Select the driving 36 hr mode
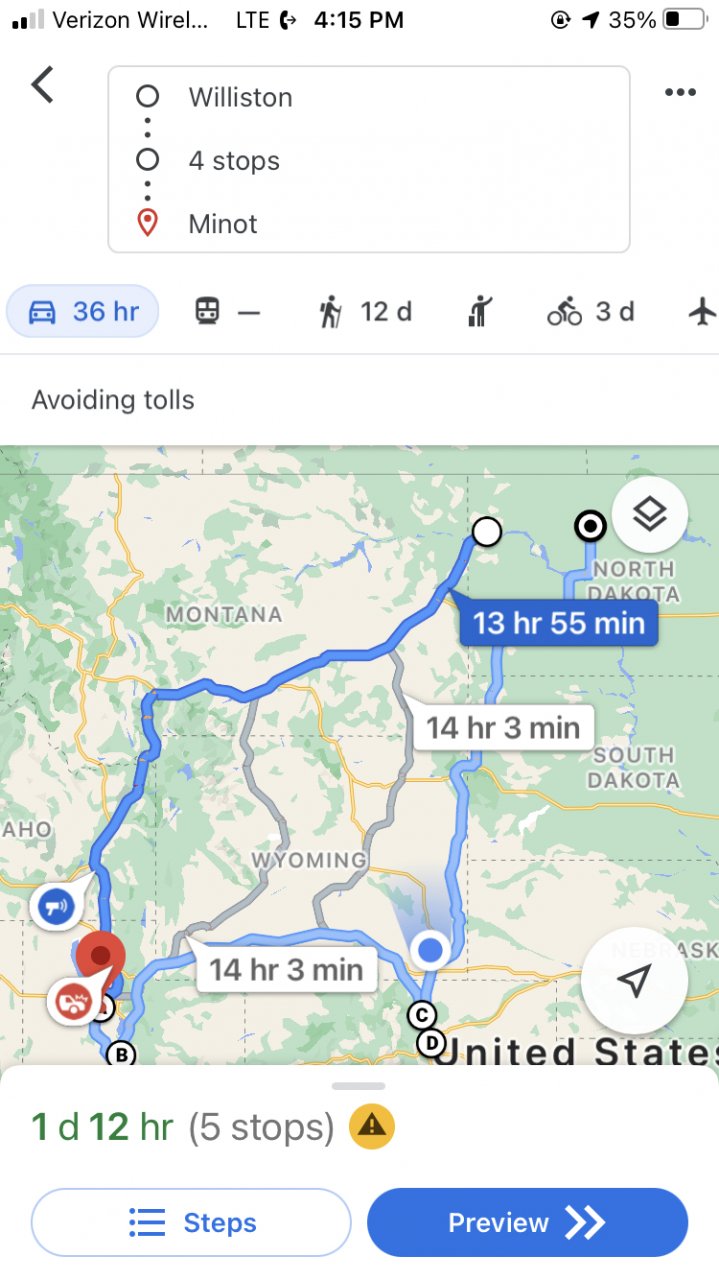The height and width of the screenshot is (1280, 719). pos(83,312)
